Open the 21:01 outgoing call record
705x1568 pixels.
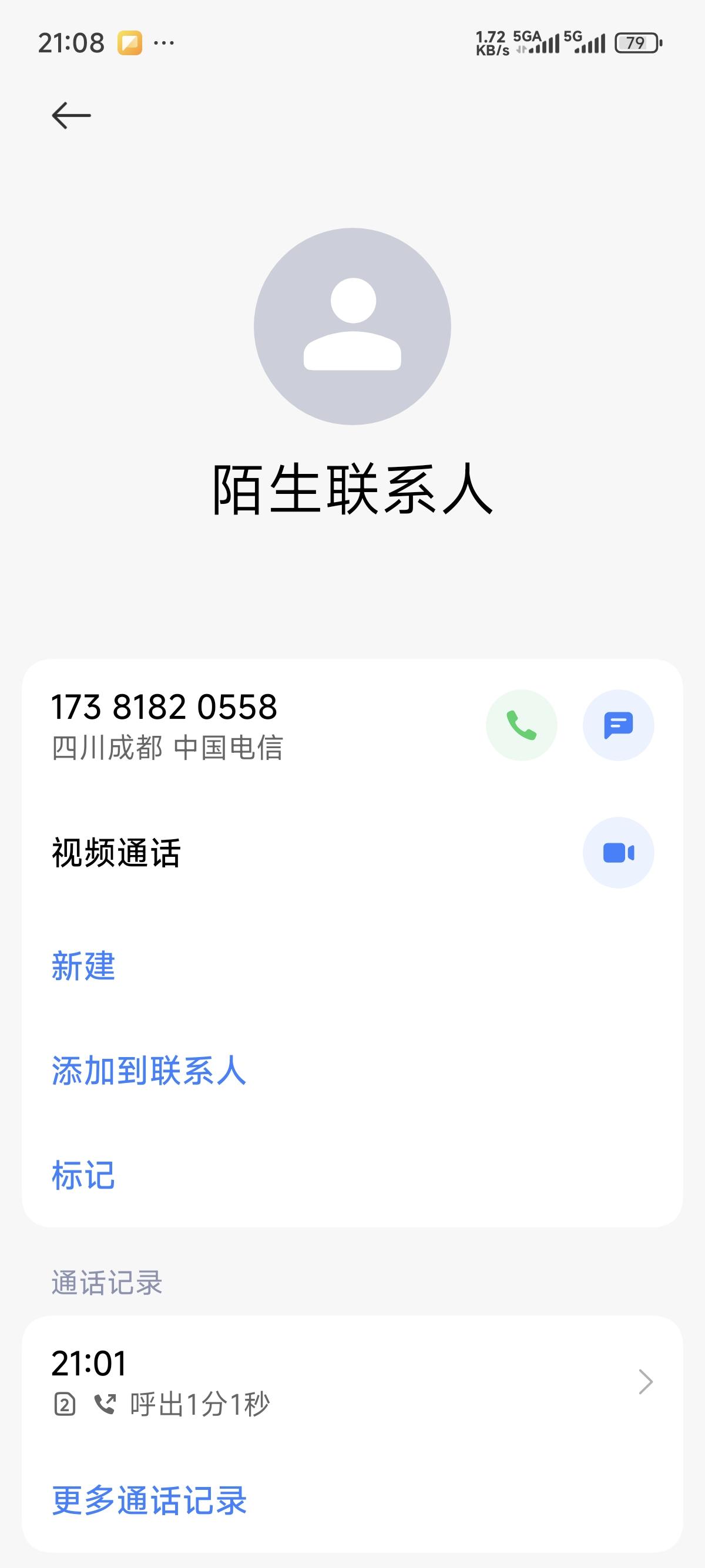pyautogui.click(x=352, y=1382)
